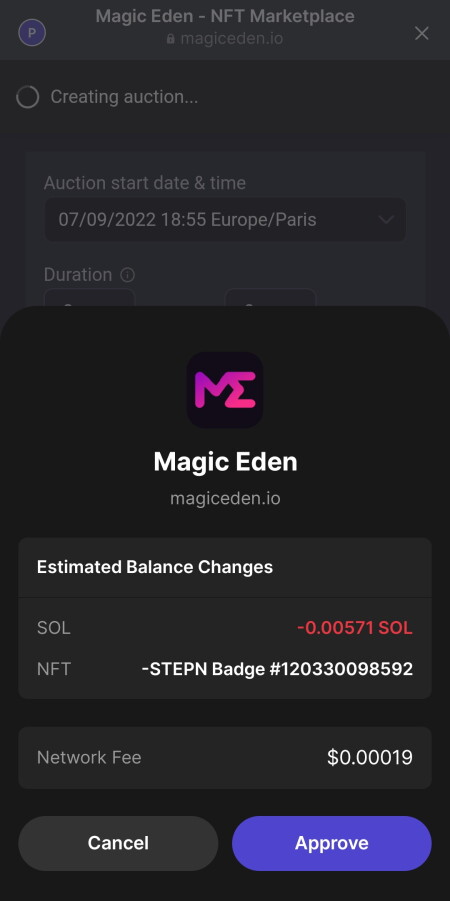The width and height of the screenshot is (450, 901).
Task: Show the Duration info tooltip
Action: [x=128, y=275]
